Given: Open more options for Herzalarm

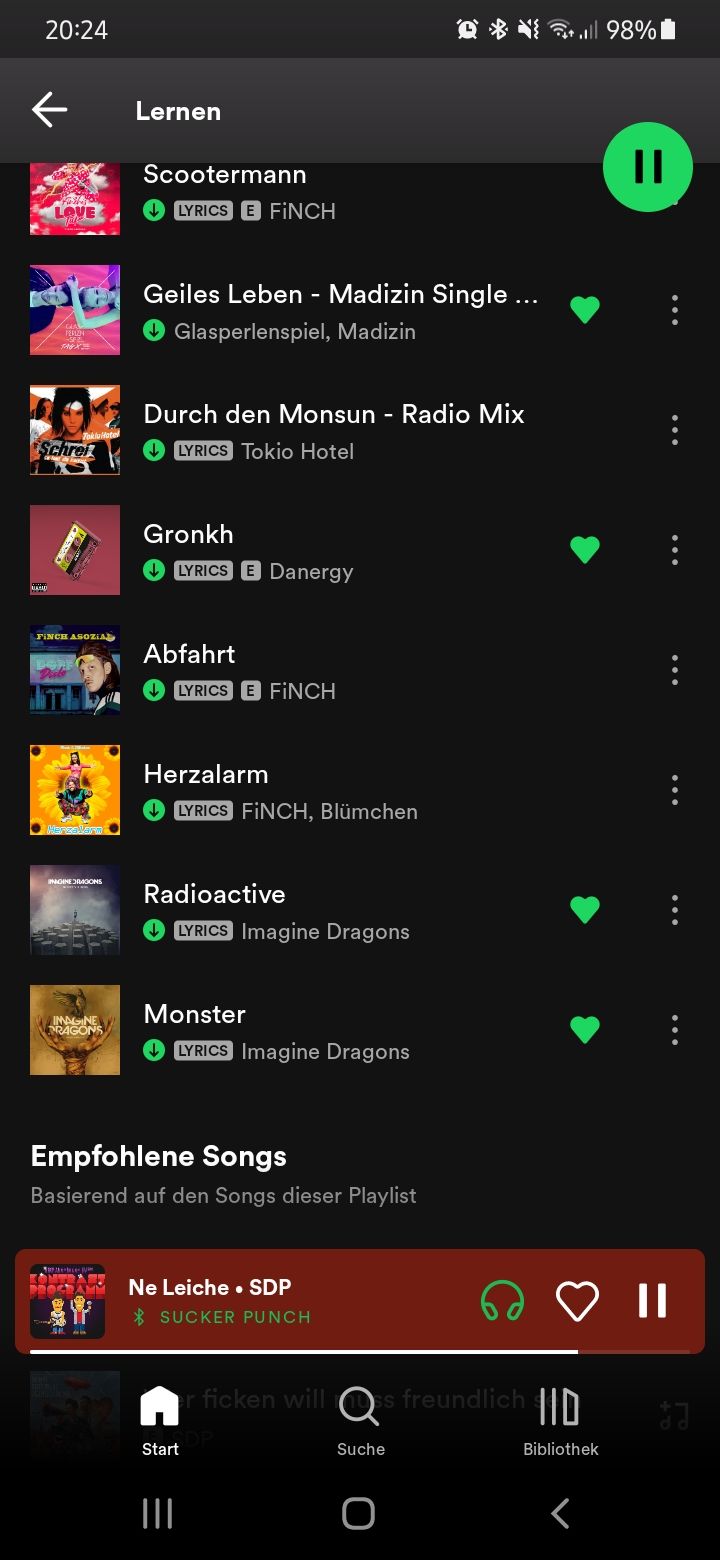Looking at the screenshot, I should [x=675, y=790].
